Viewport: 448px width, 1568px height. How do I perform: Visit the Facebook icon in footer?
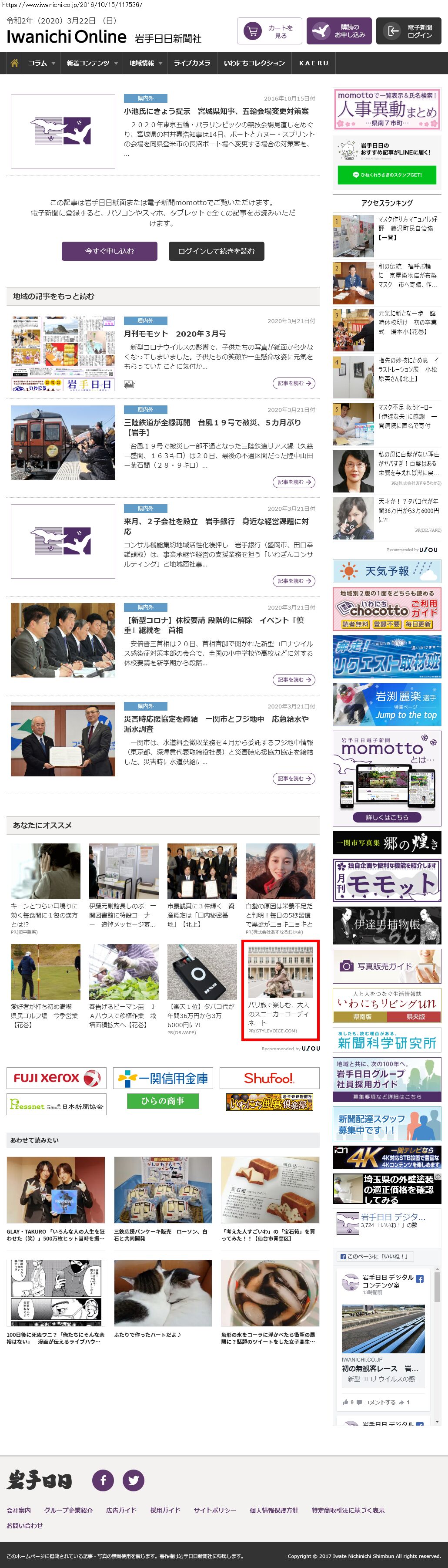[x=103, y=1479]
